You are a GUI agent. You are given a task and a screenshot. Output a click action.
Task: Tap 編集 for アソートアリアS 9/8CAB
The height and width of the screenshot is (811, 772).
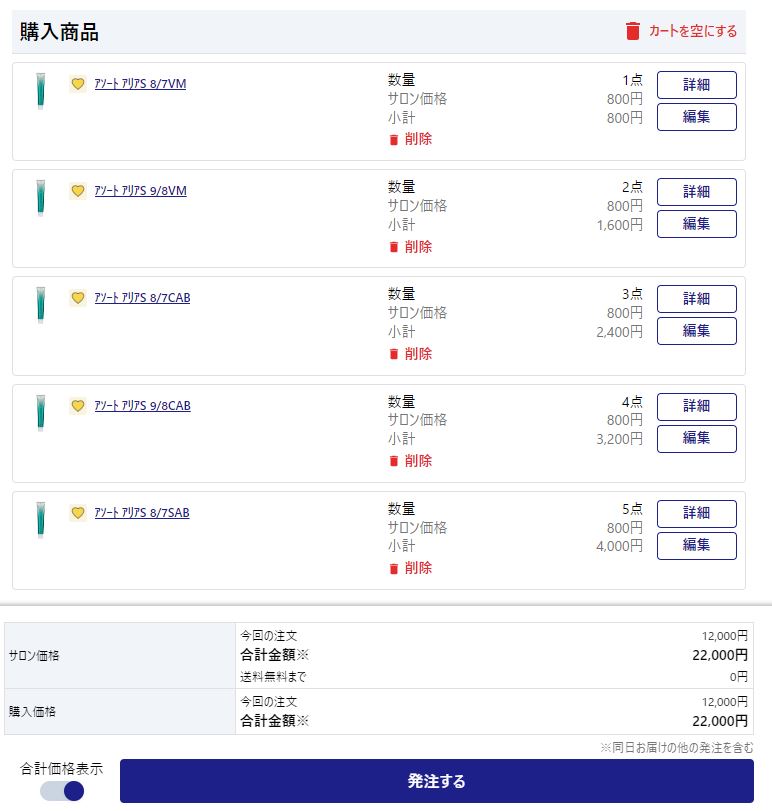tap(696, 438)
